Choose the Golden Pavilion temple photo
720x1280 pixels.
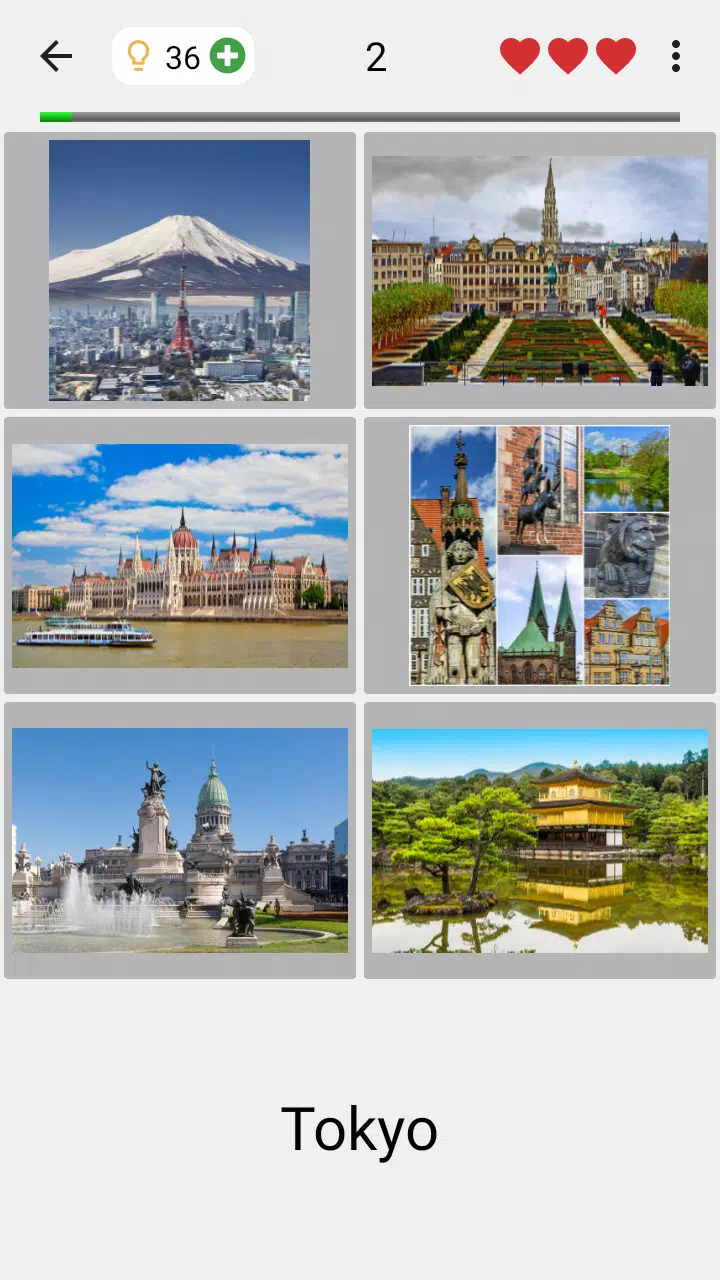[x=540, y=840]
